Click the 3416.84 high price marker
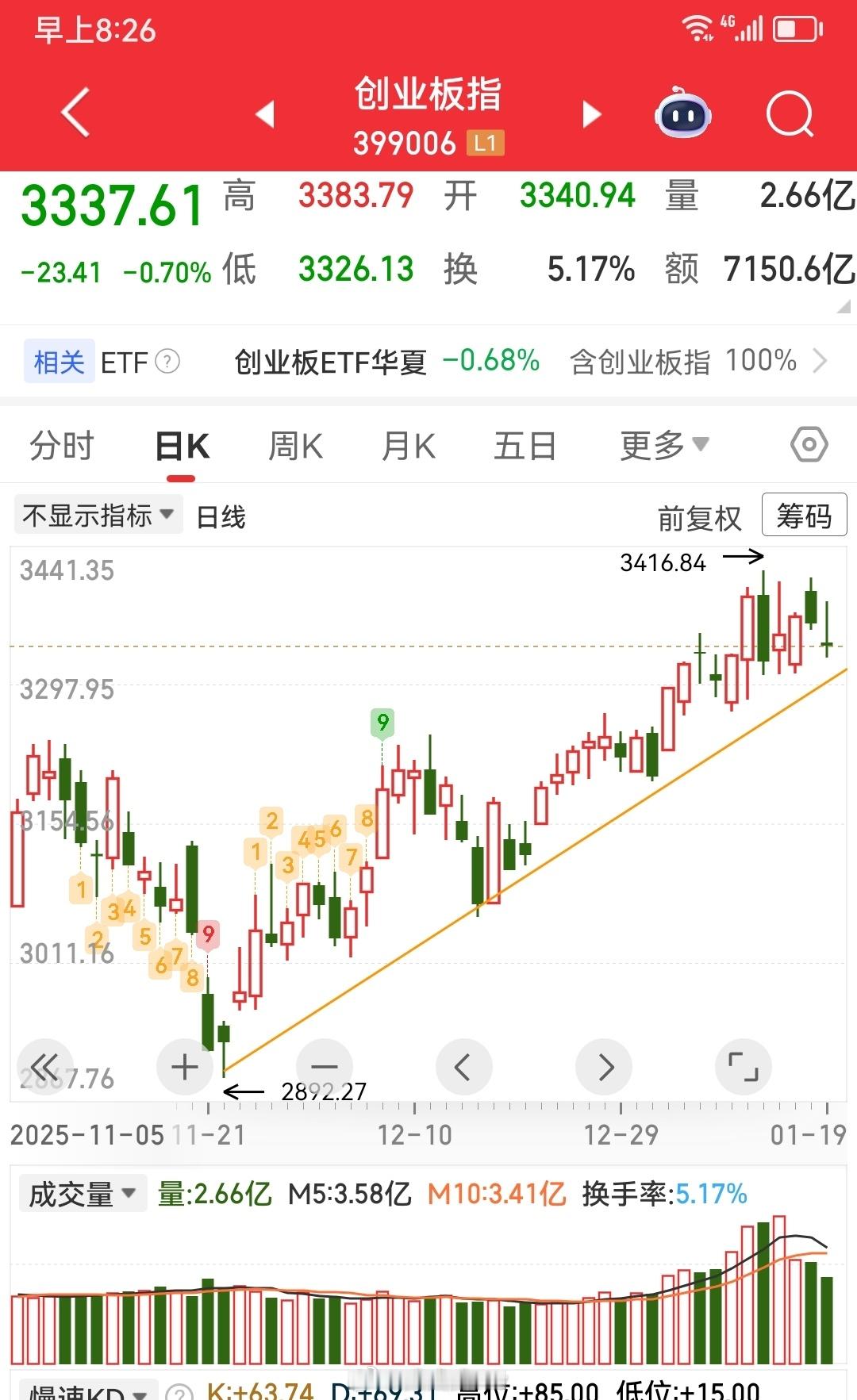857x1400 pixels. pos(663,563)
